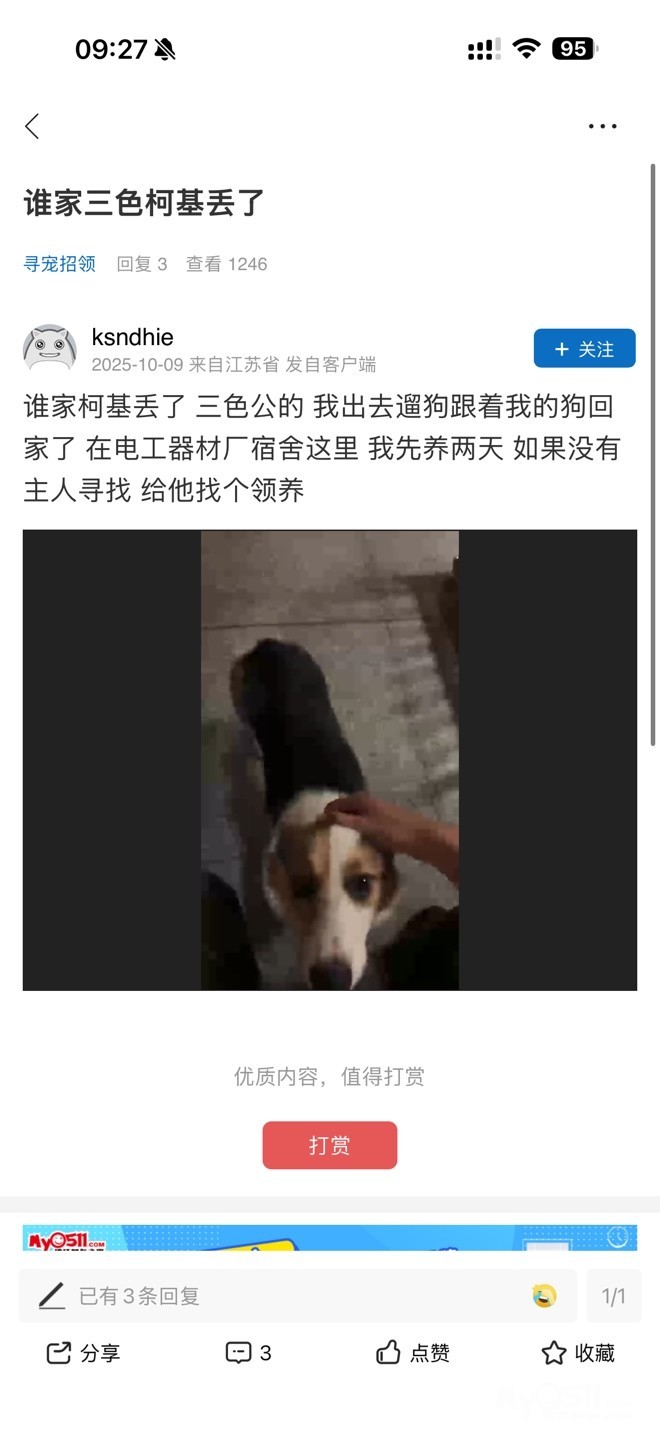This screenshot has height=1434, width=660.
Task: Open the advertisement banner below the post
Action: (330, 1238)
